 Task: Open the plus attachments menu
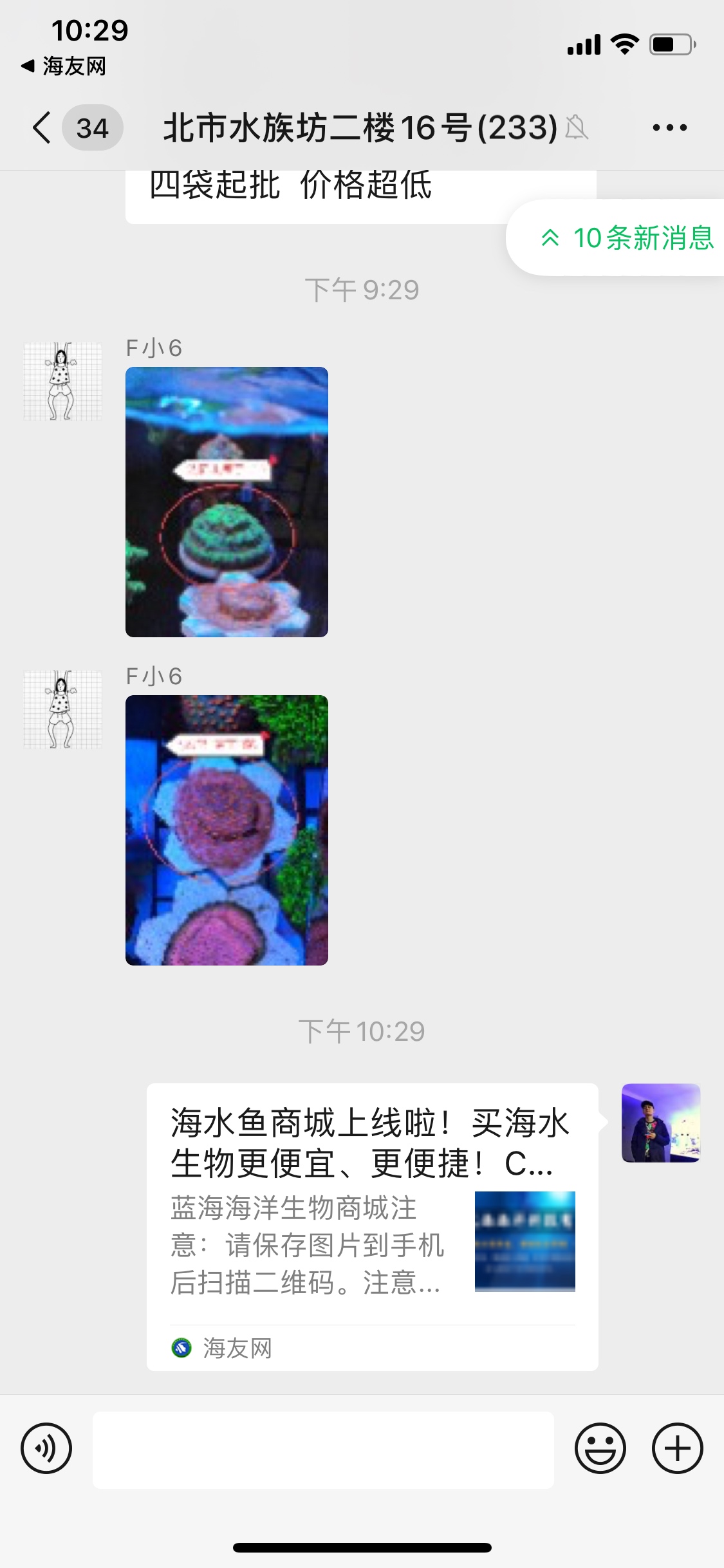point(677,1449)
